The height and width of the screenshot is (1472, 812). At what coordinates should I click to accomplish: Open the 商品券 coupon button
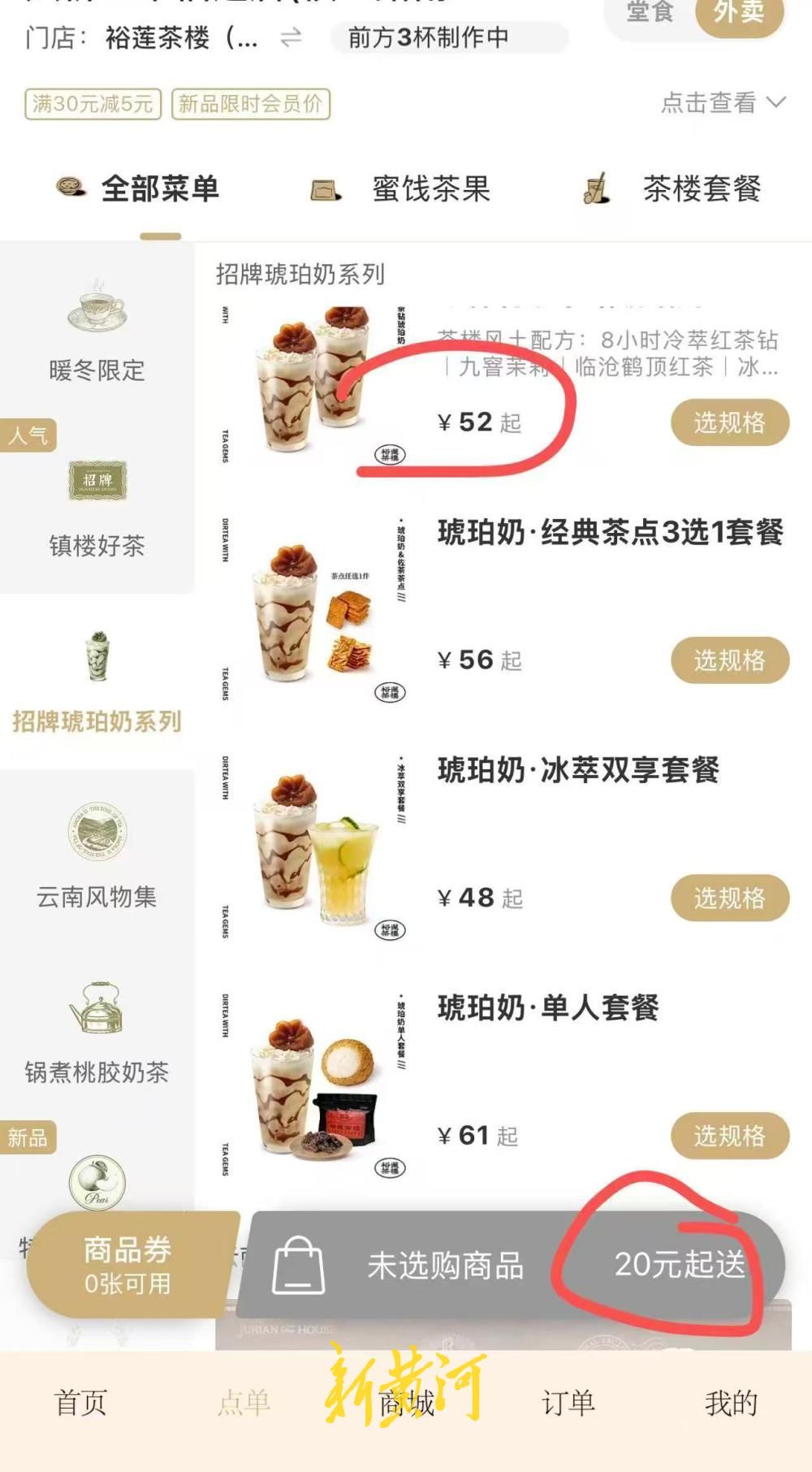point(127,1265)
